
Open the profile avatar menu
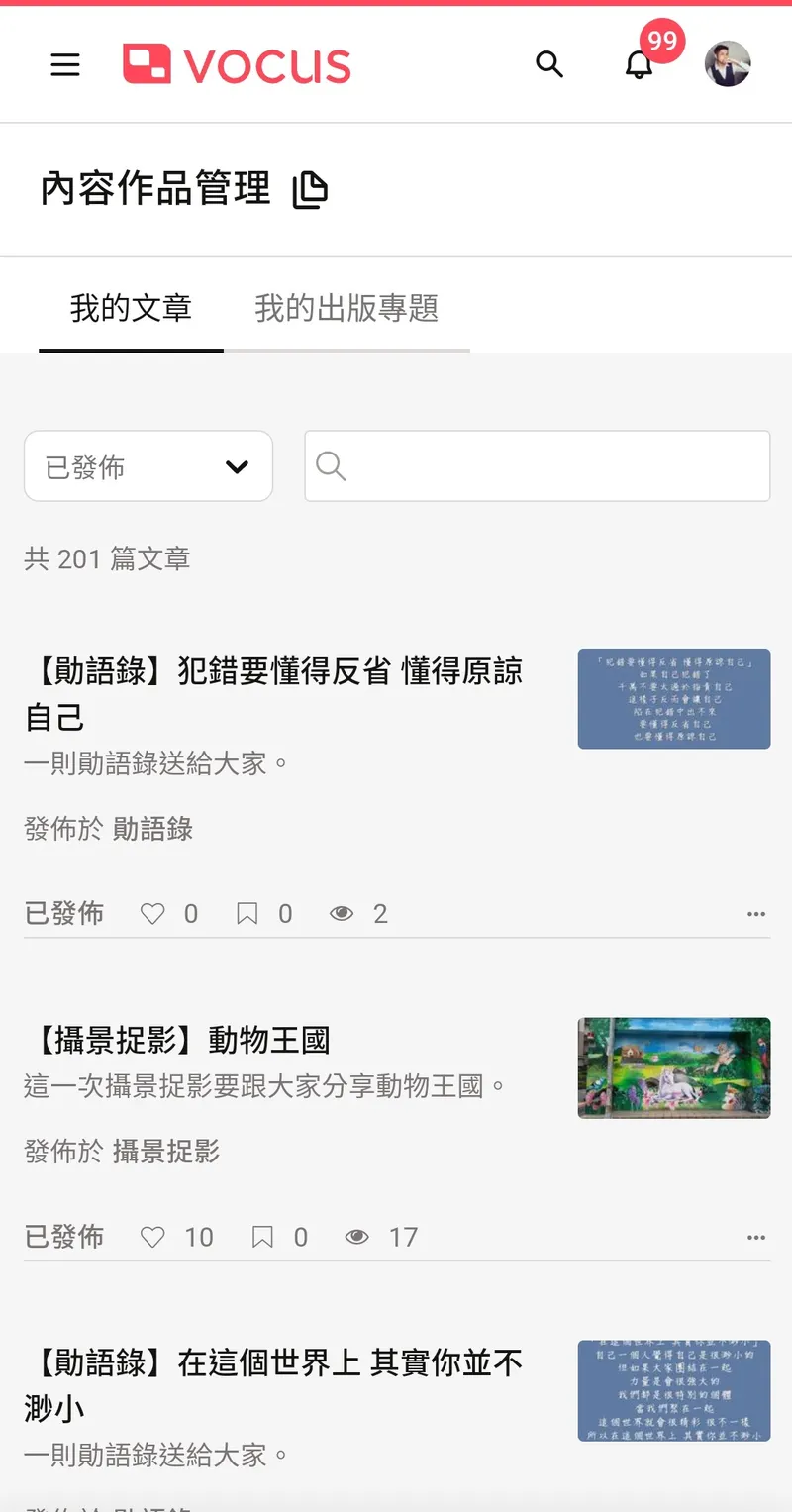pos(728,65)
